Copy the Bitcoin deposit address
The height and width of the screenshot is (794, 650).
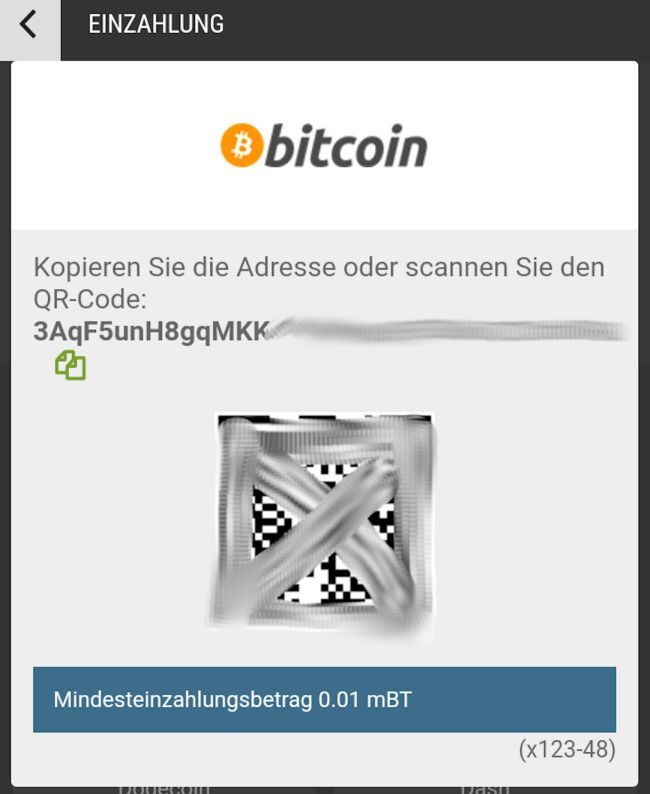tap(70, 366)
